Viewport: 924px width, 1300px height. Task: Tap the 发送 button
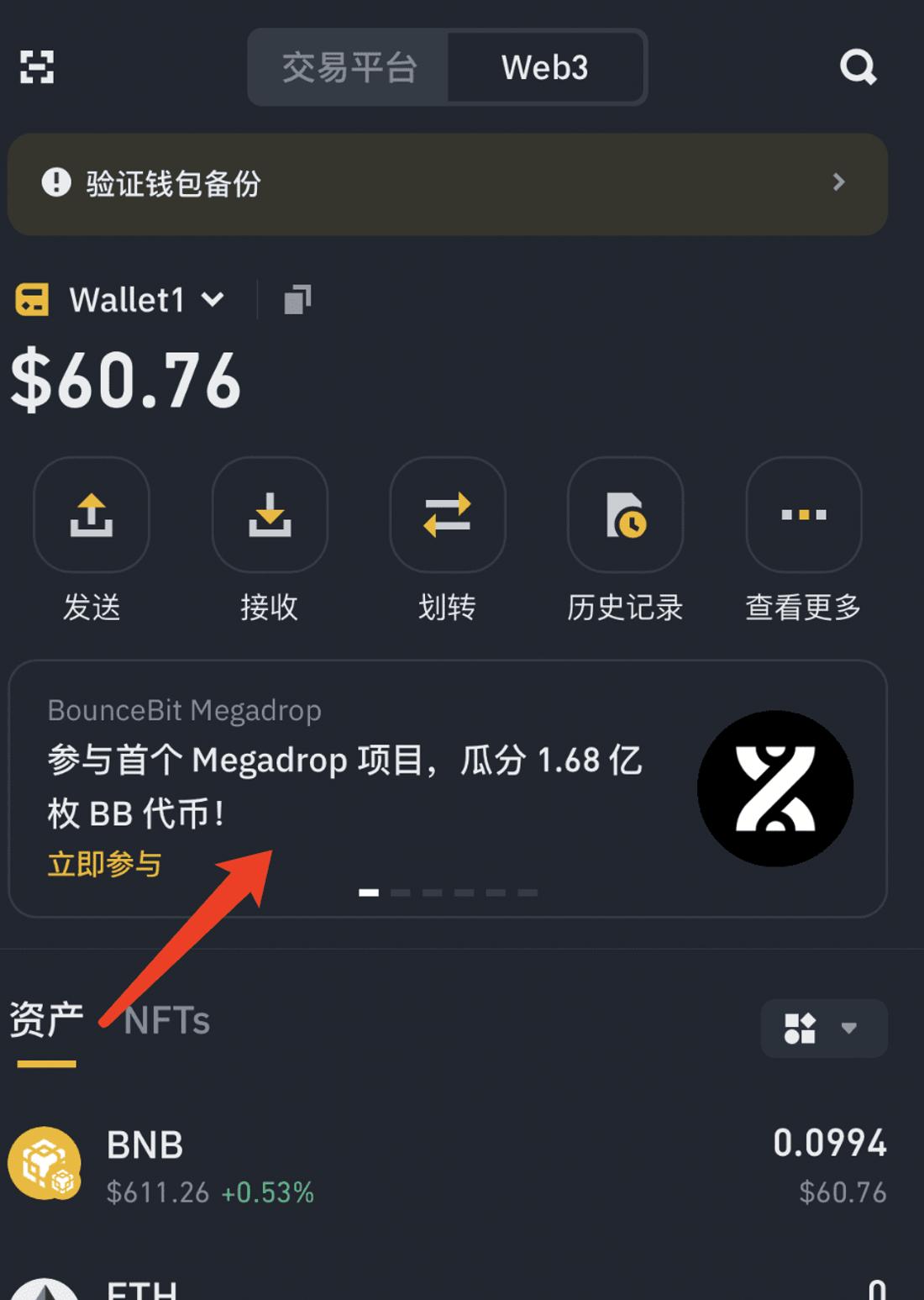click(92, 514)
